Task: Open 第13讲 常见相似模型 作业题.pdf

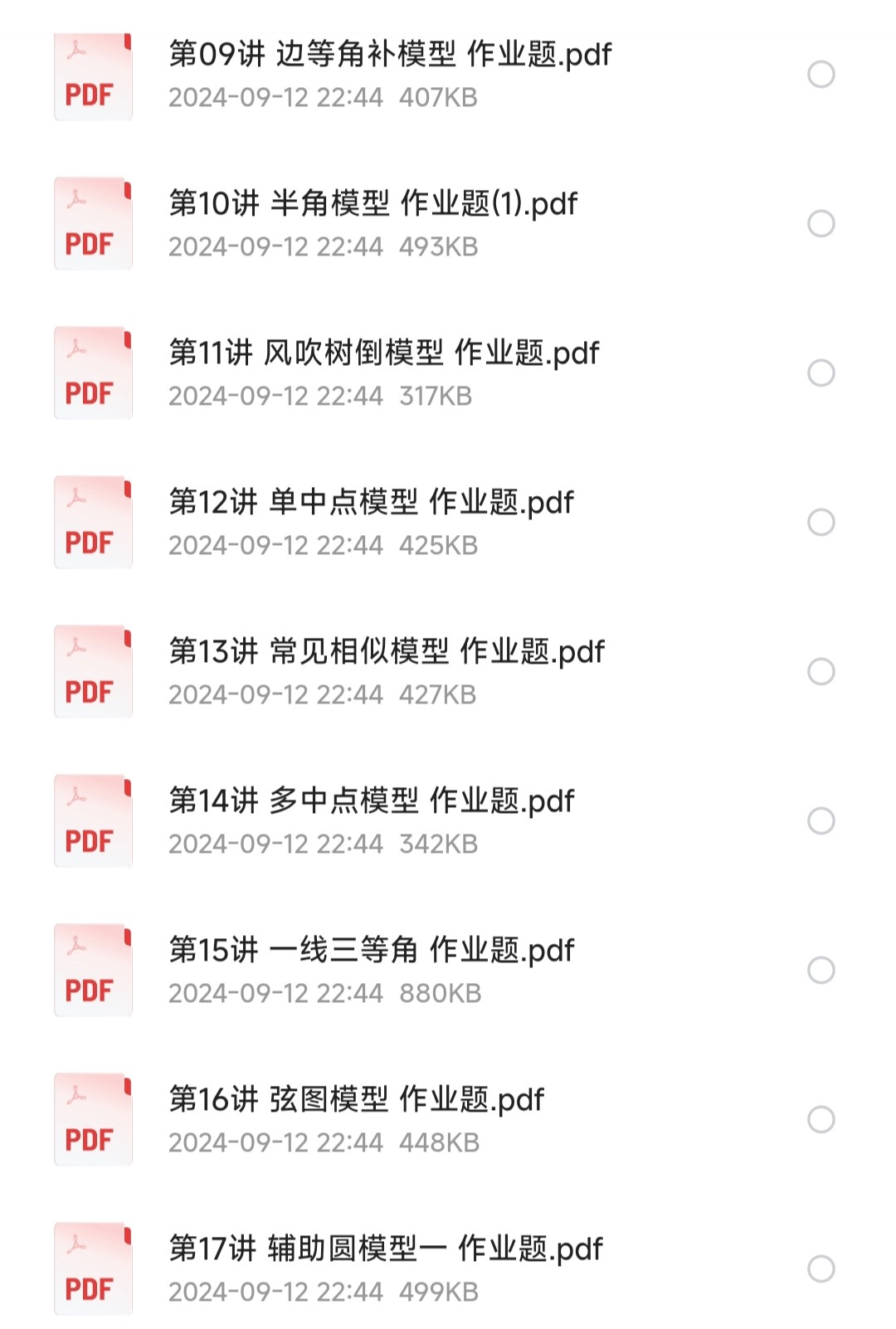Action: click(x=387, y=652)
